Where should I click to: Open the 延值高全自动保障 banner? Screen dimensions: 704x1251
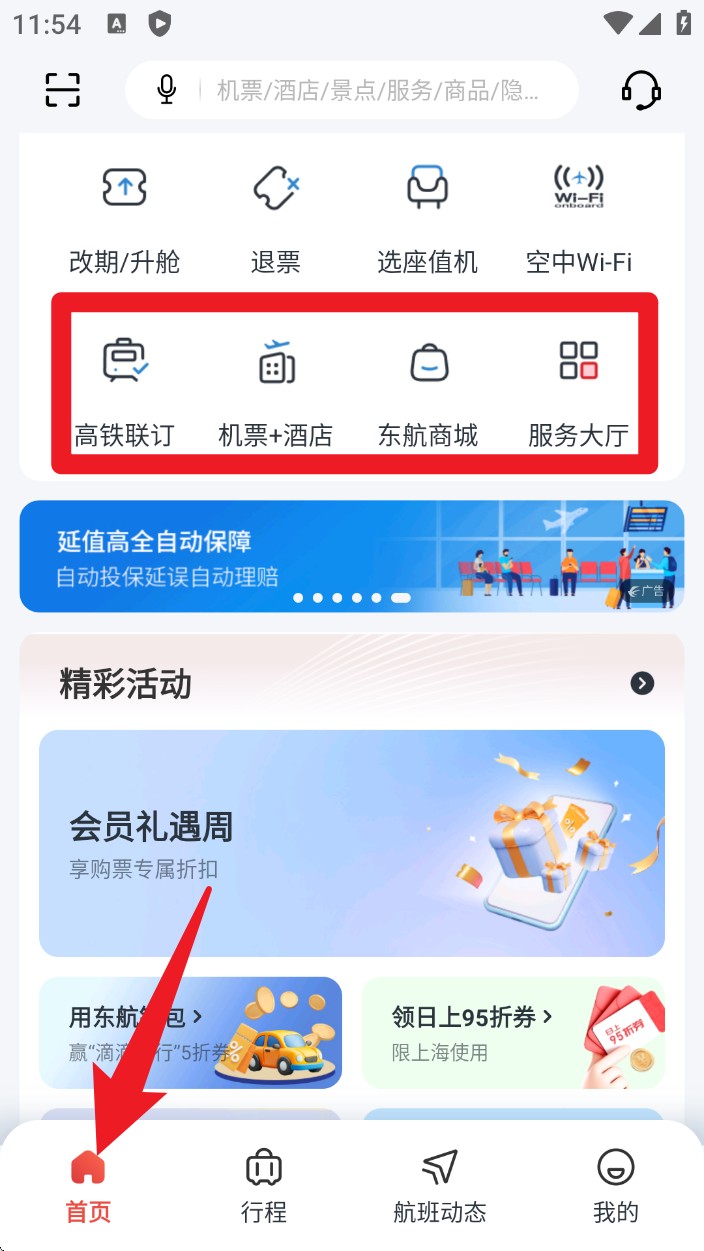(352, 556)
